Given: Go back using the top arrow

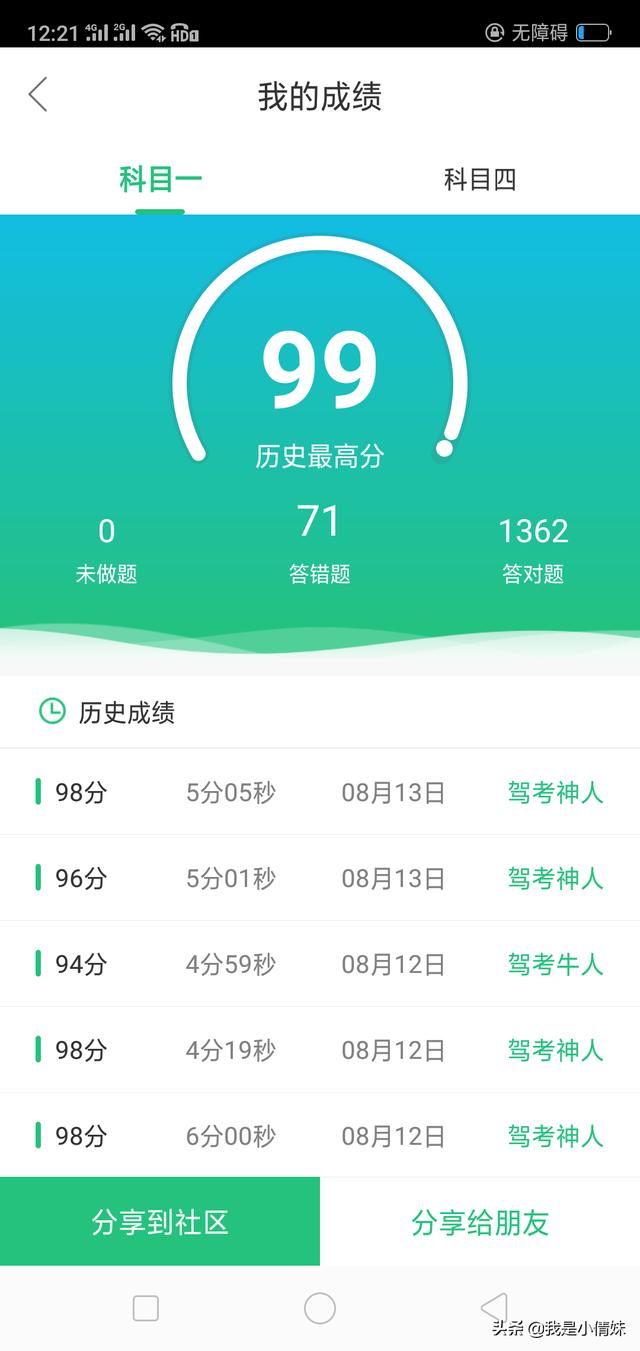Looking at the screenshot, I should tap(38, 96).
